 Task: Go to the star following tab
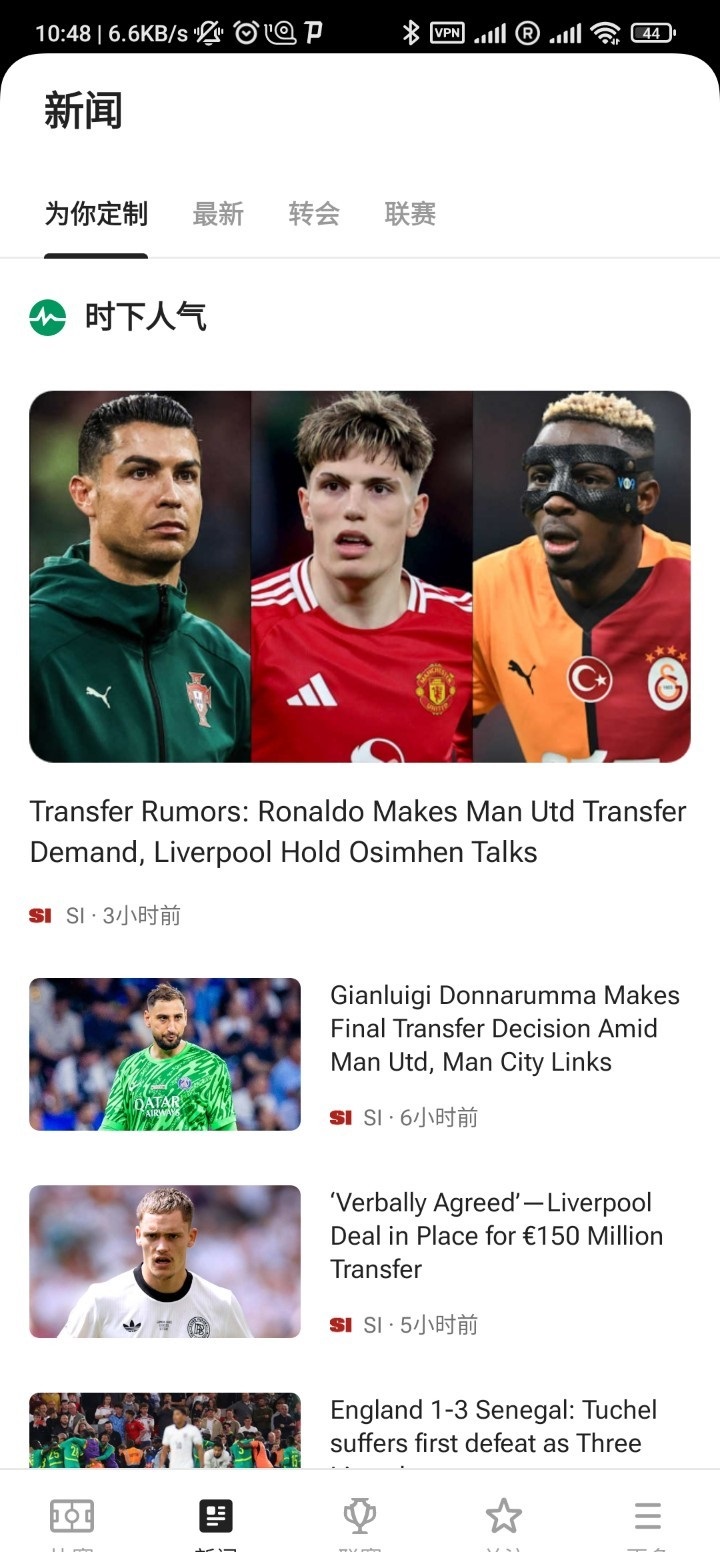point(504,1517)
